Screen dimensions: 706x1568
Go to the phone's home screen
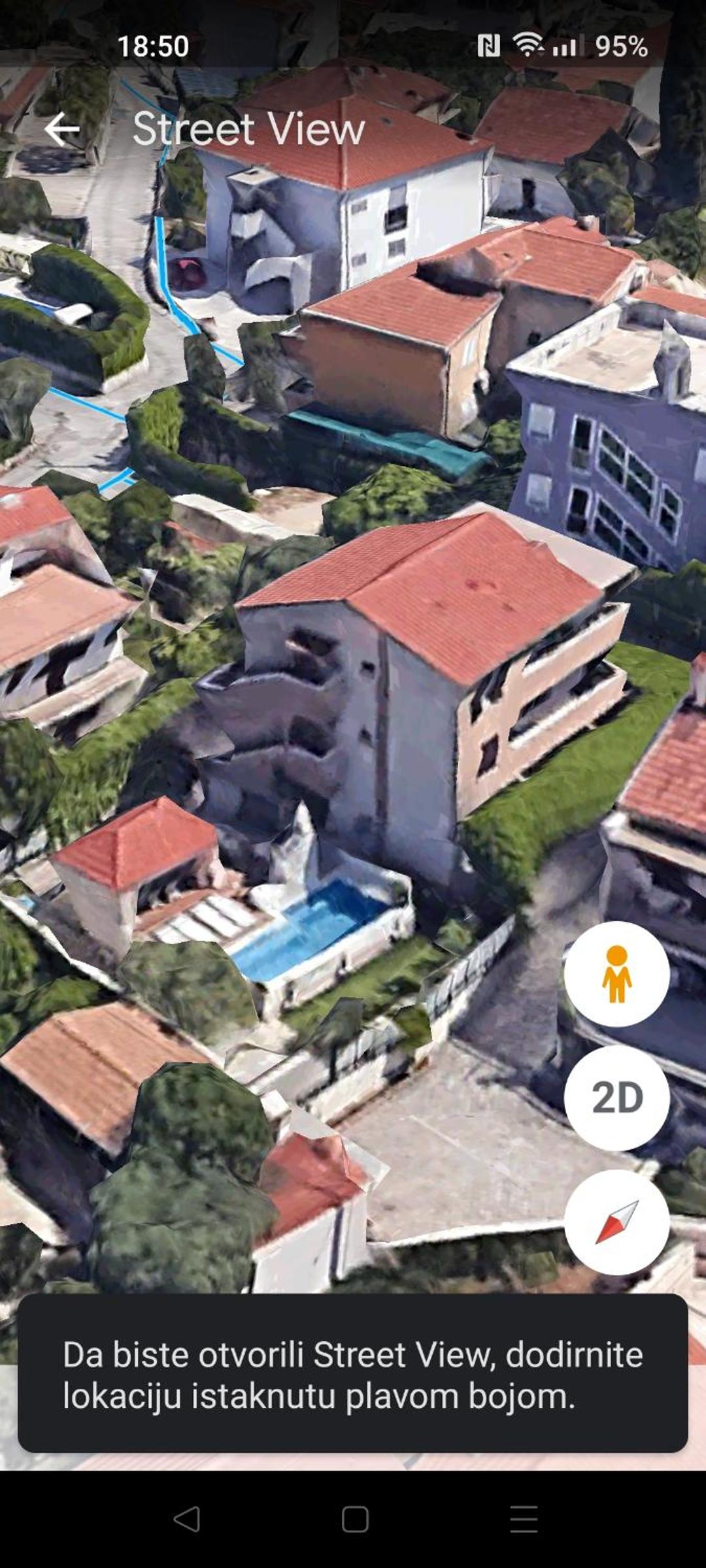[x=355, y=1519]
